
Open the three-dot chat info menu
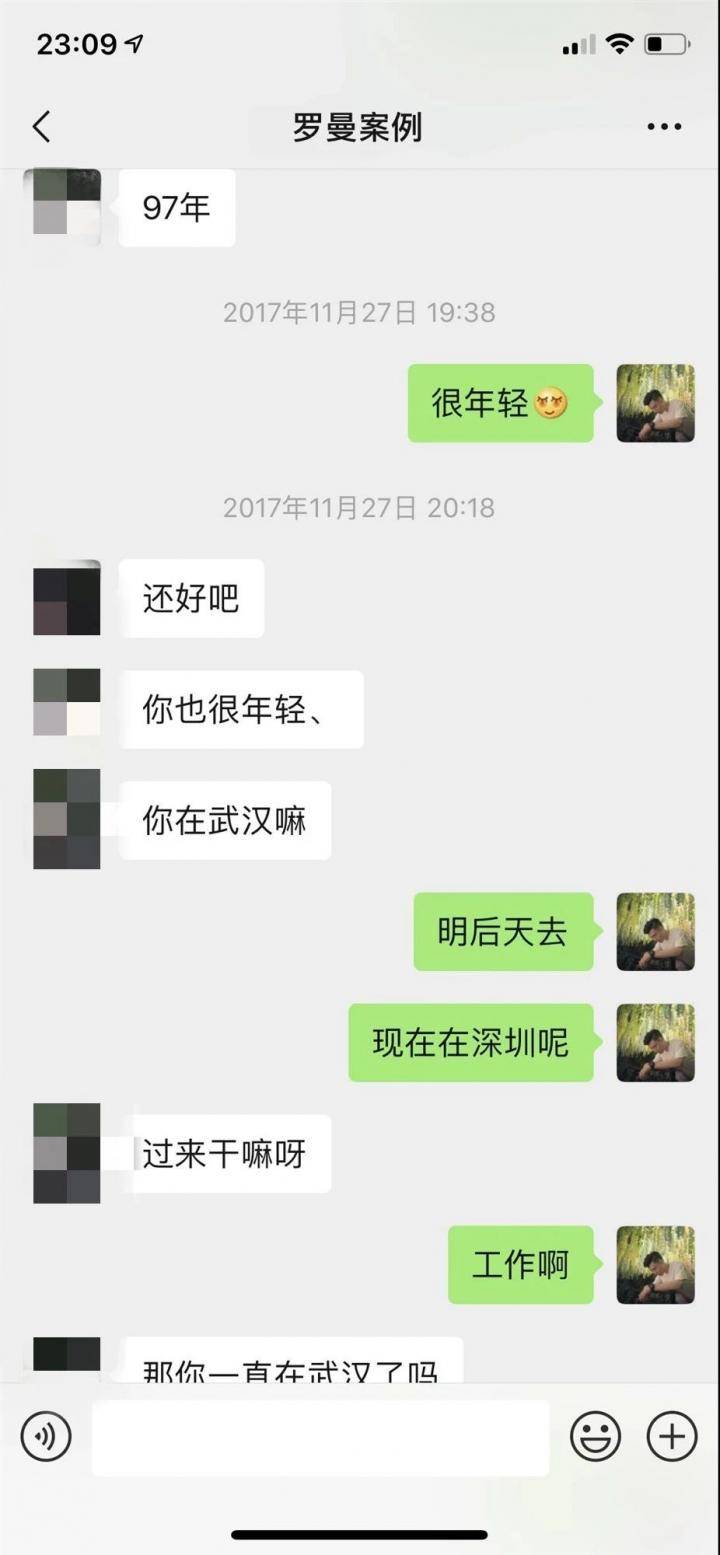[664, 127]
